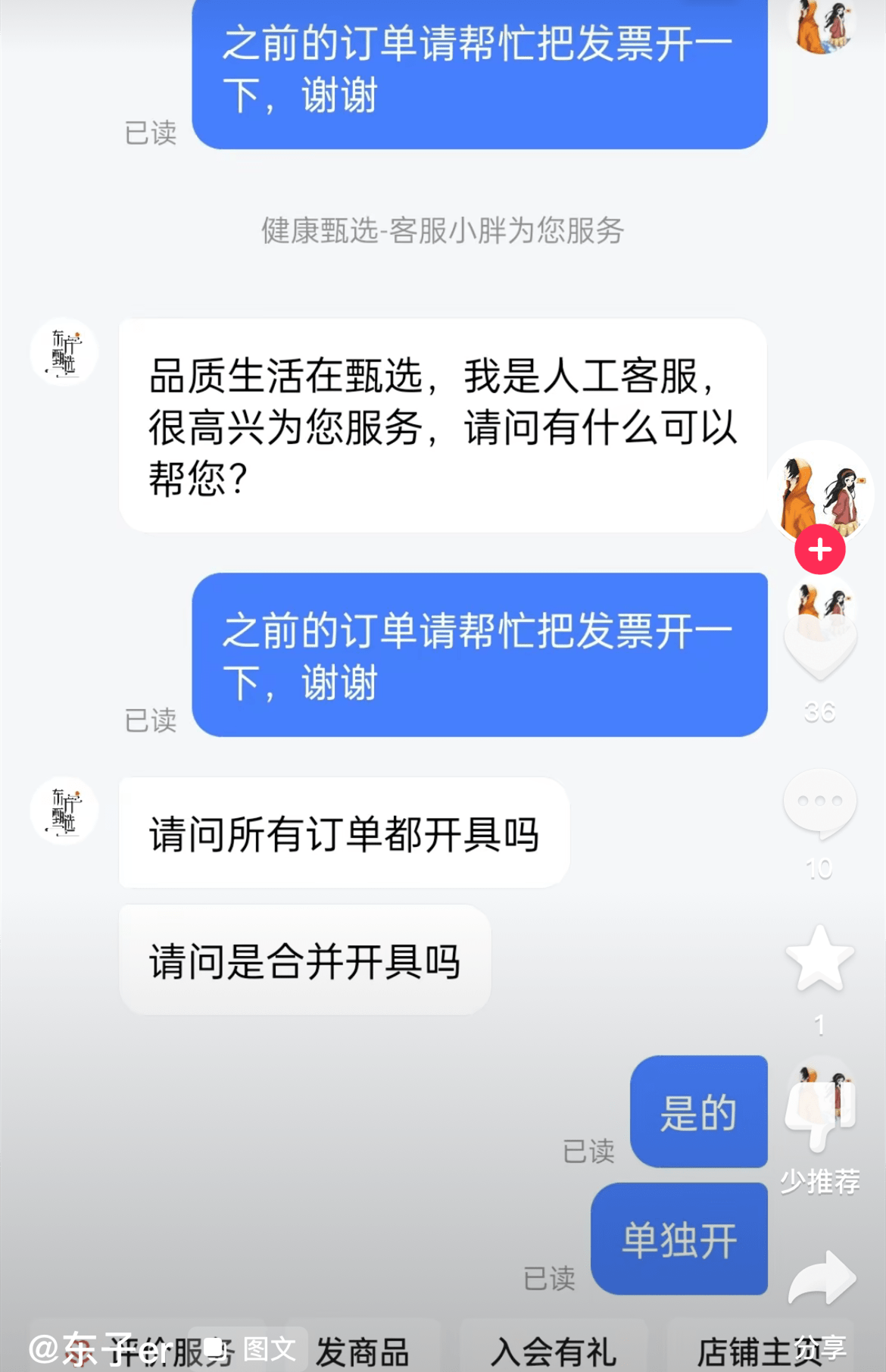Share this post with the arrow icon
Screen dimensions: 886x1372
pyautogui.click(x=822, y=1279)
